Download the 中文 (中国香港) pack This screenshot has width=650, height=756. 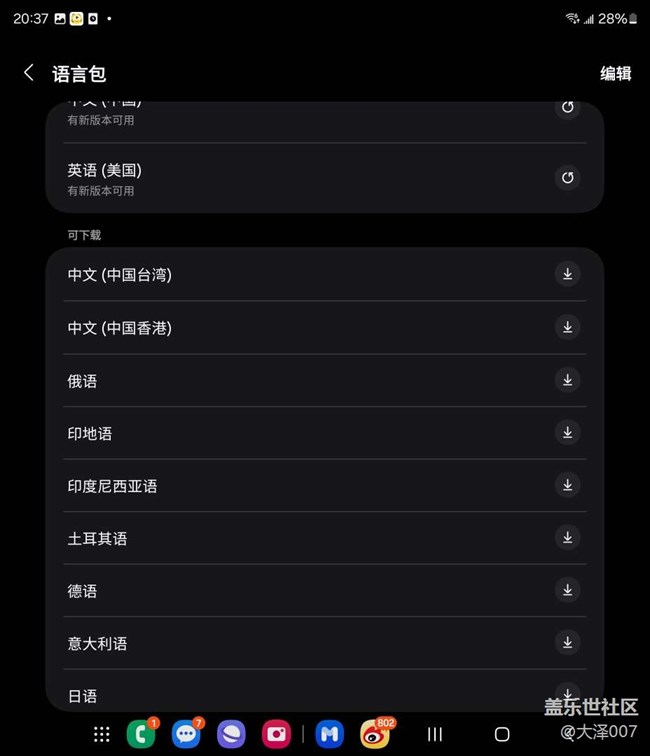pos(567,327)
